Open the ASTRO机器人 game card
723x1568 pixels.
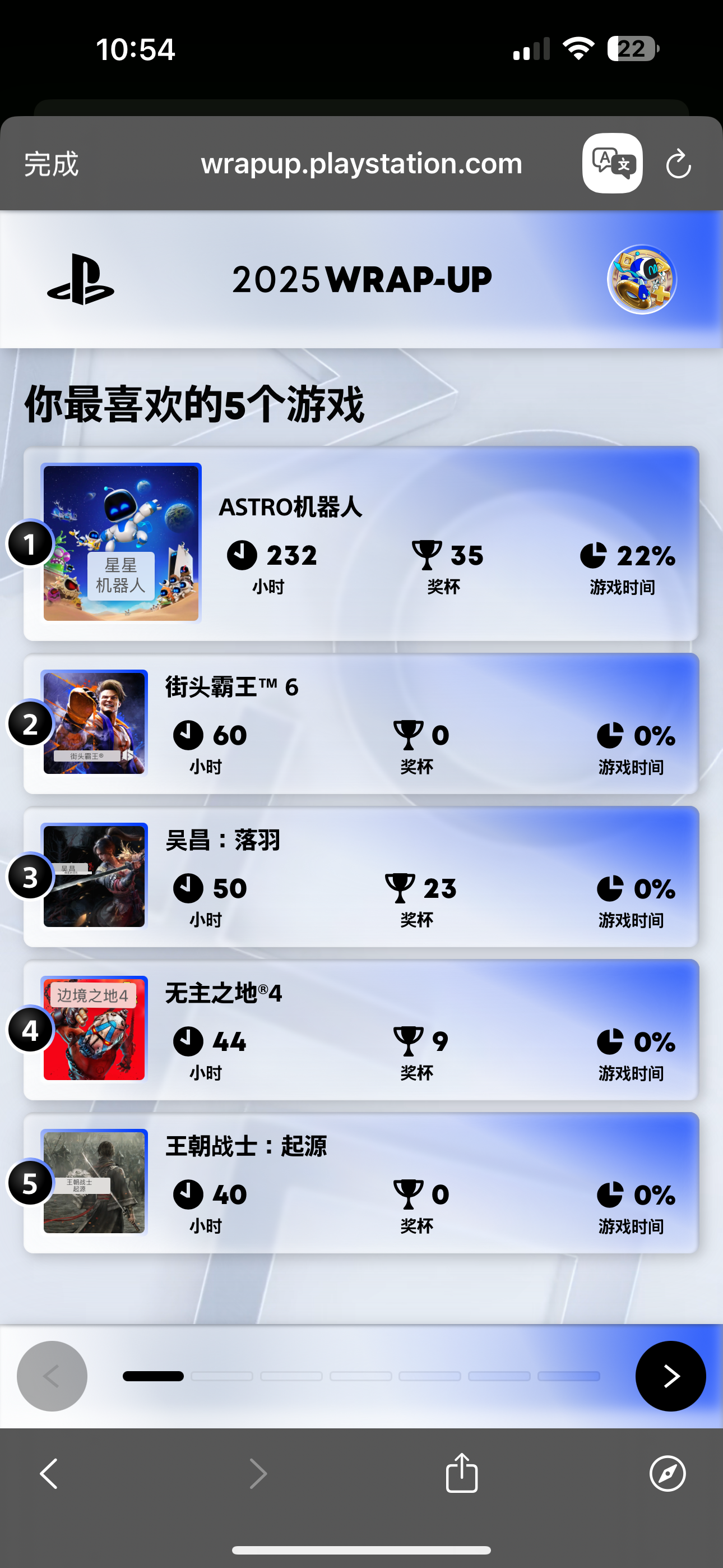(x=361, y=543)
